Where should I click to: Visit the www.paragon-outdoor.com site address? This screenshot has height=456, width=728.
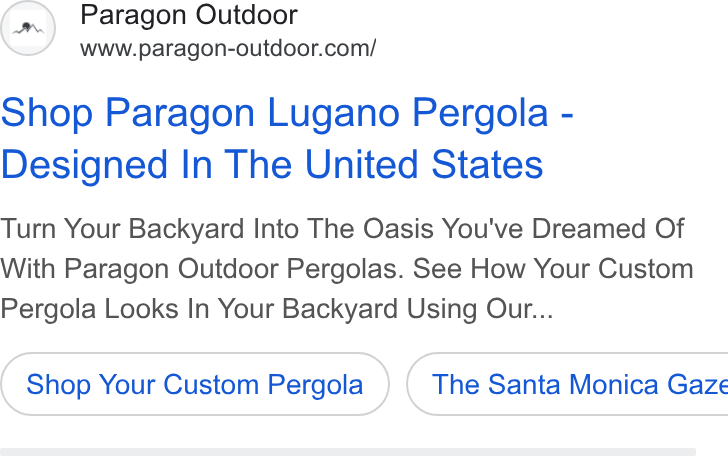228,48
